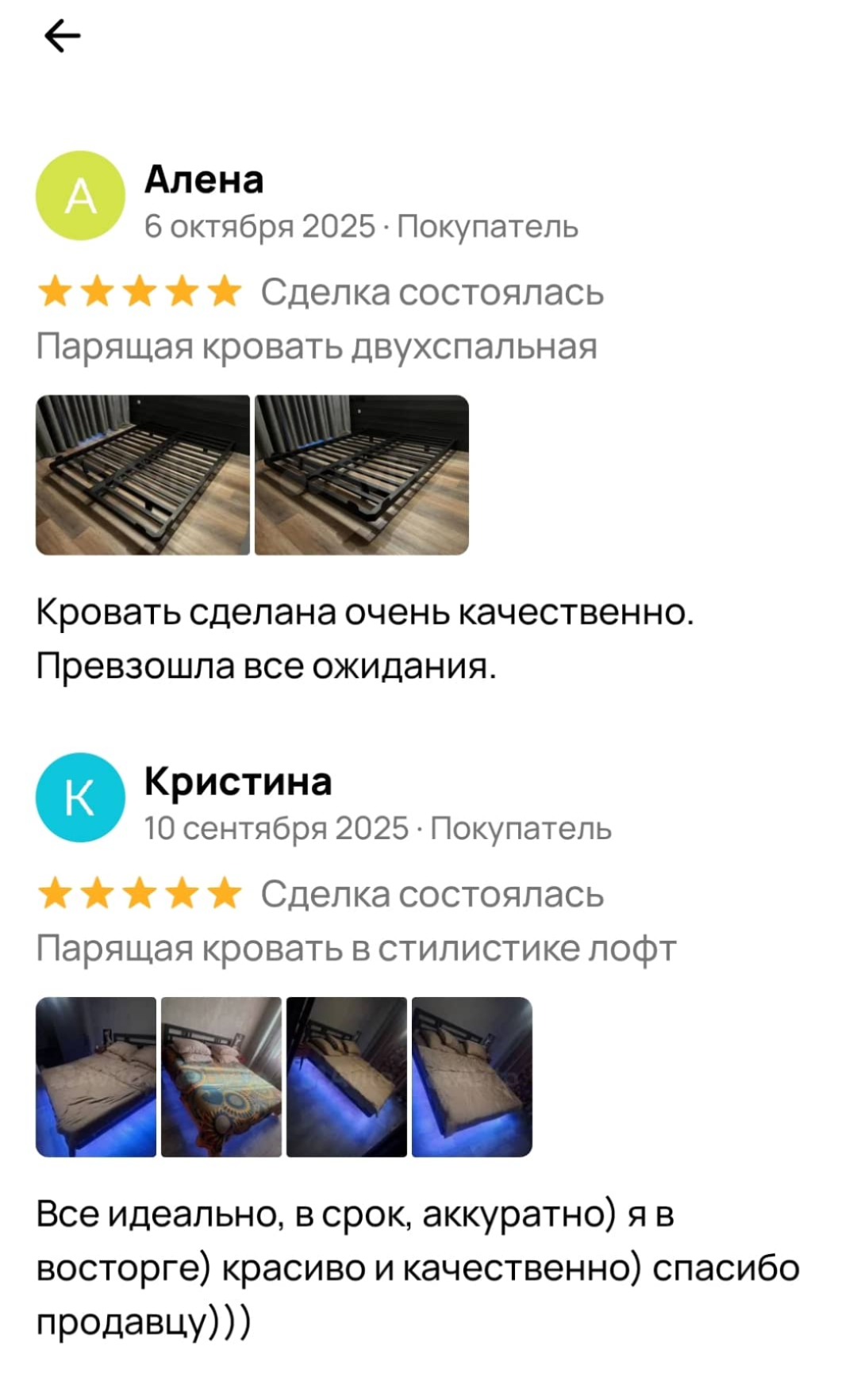The width and height of the screenshot is (857, 1400).
Task: Open fourth photo in Кристина's review
Action: 472,1076
